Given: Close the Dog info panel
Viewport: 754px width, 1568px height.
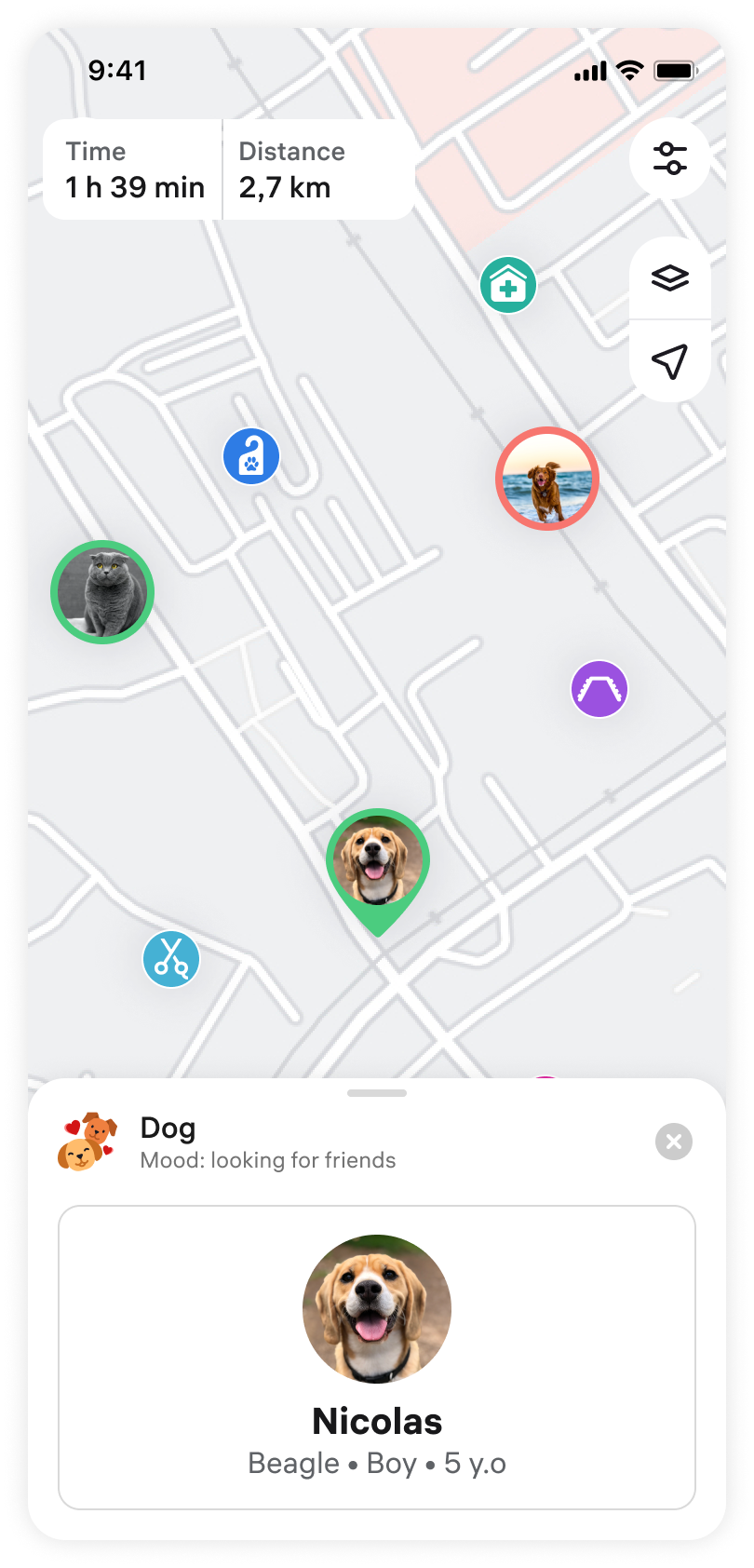Looking at the screenshot, I should point(674,1142).
